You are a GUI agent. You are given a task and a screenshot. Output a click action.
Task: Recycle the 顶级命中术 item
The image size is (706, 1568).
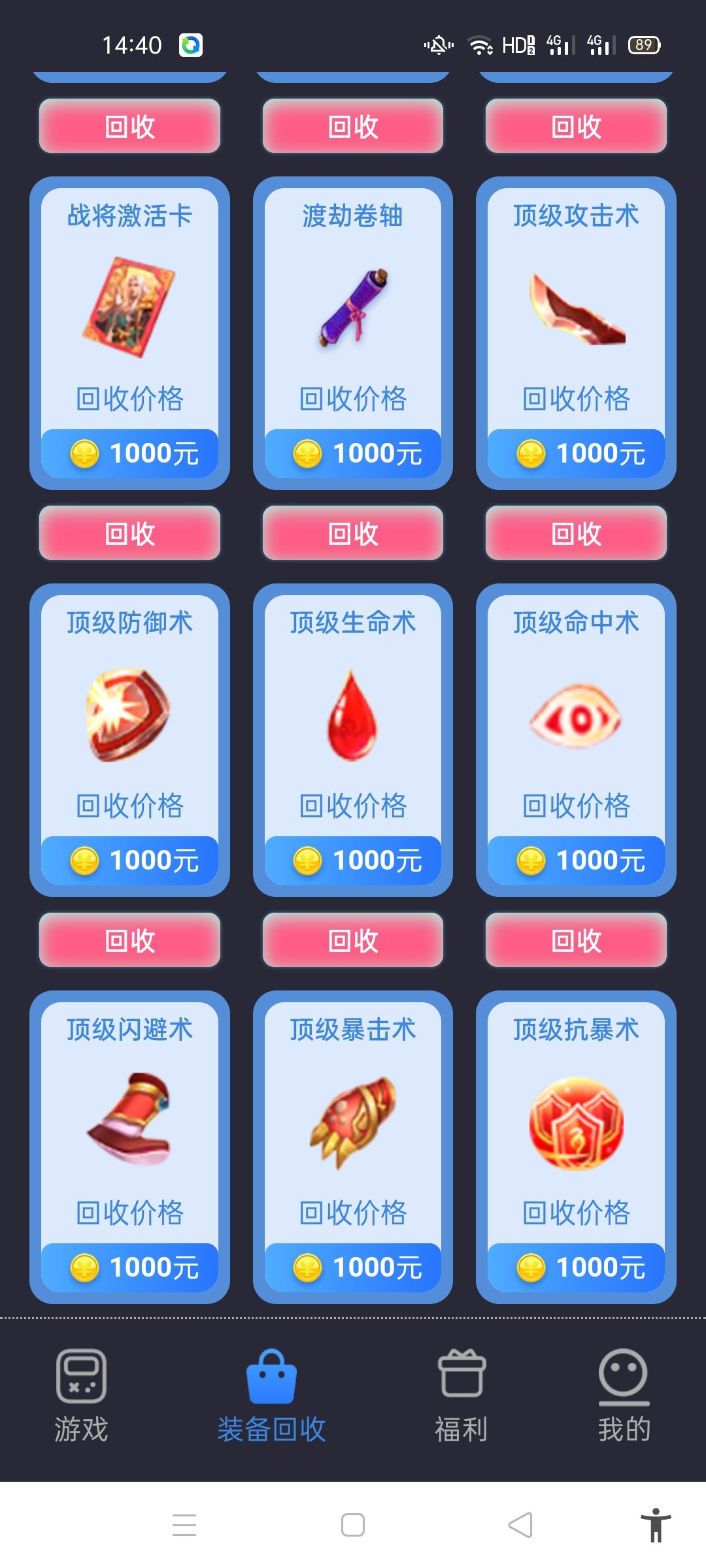point(576,940)
